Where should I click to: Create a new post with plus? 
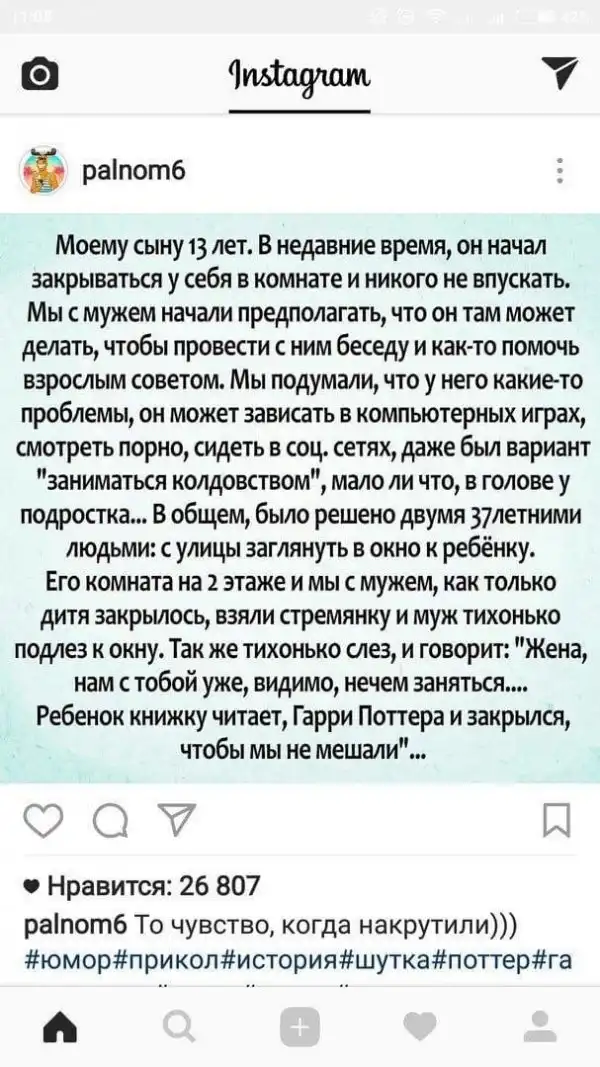tap(300, 1026)
